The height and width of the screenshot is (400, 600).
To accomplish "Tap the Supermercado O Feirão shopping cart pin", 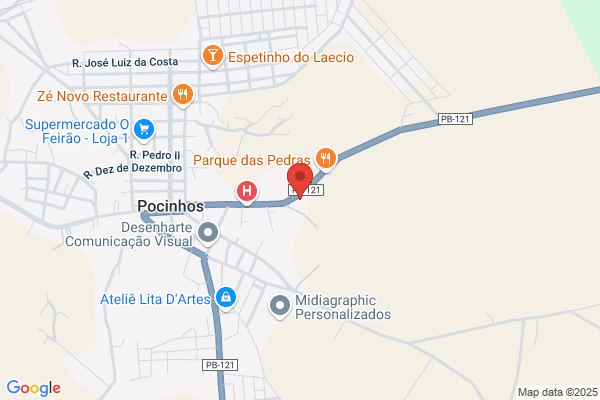I will (144, 130).
